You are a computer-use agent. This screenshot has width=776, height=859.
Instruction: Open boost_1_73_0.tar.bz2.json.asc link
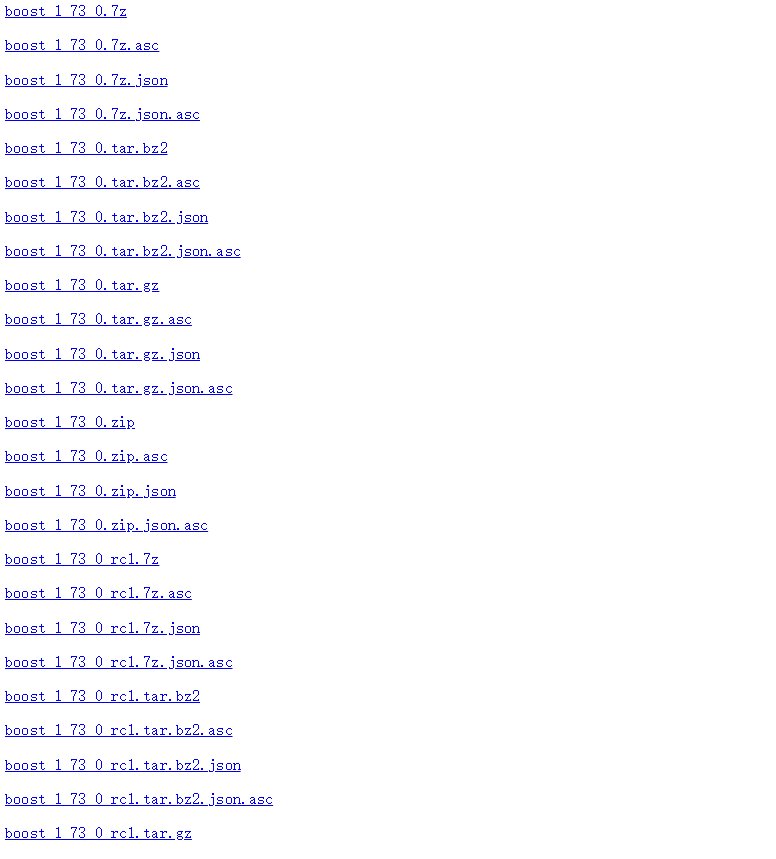pos(122,251)
